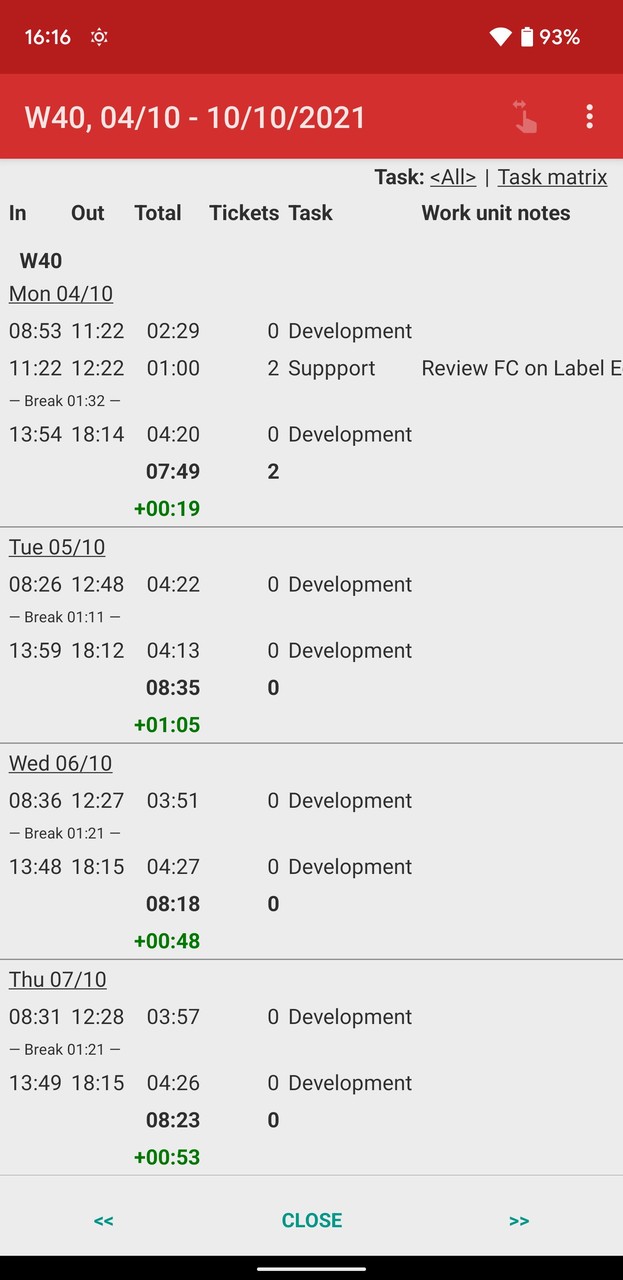Open the Task matrix link
Viewport: 623px width, 1280px height.
[x=552, y=177]
